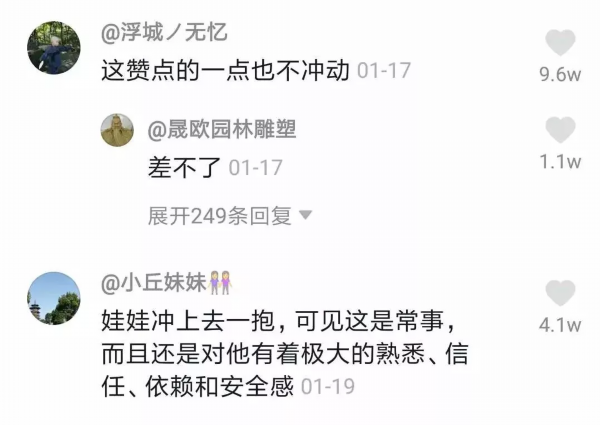The height and width of the screenshot is (425, 600).
Task: Open 小丘妹妹's profile avatar
Action: (x=54, y=298)
